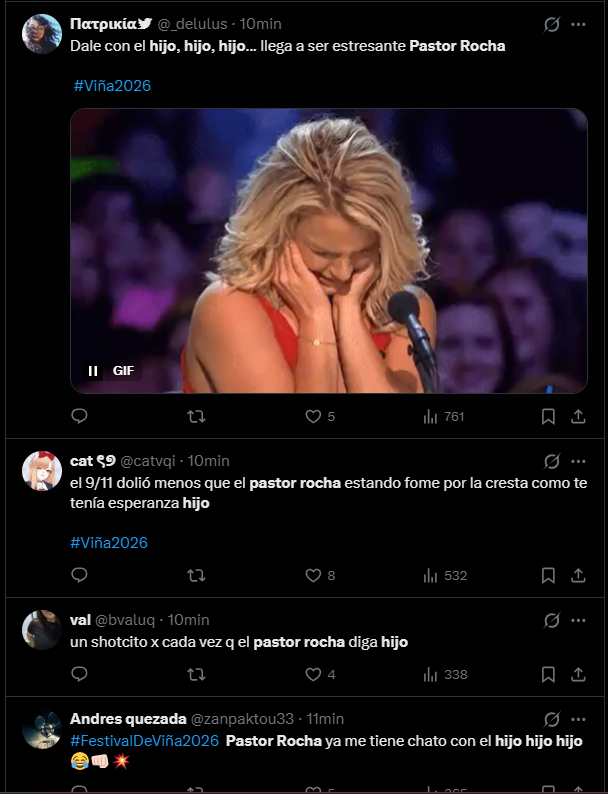Image resolution: width=608 pixels, height=794 pixels.
Task: Reply to Πατρικία's post
Action: click(x=80, y=416)
